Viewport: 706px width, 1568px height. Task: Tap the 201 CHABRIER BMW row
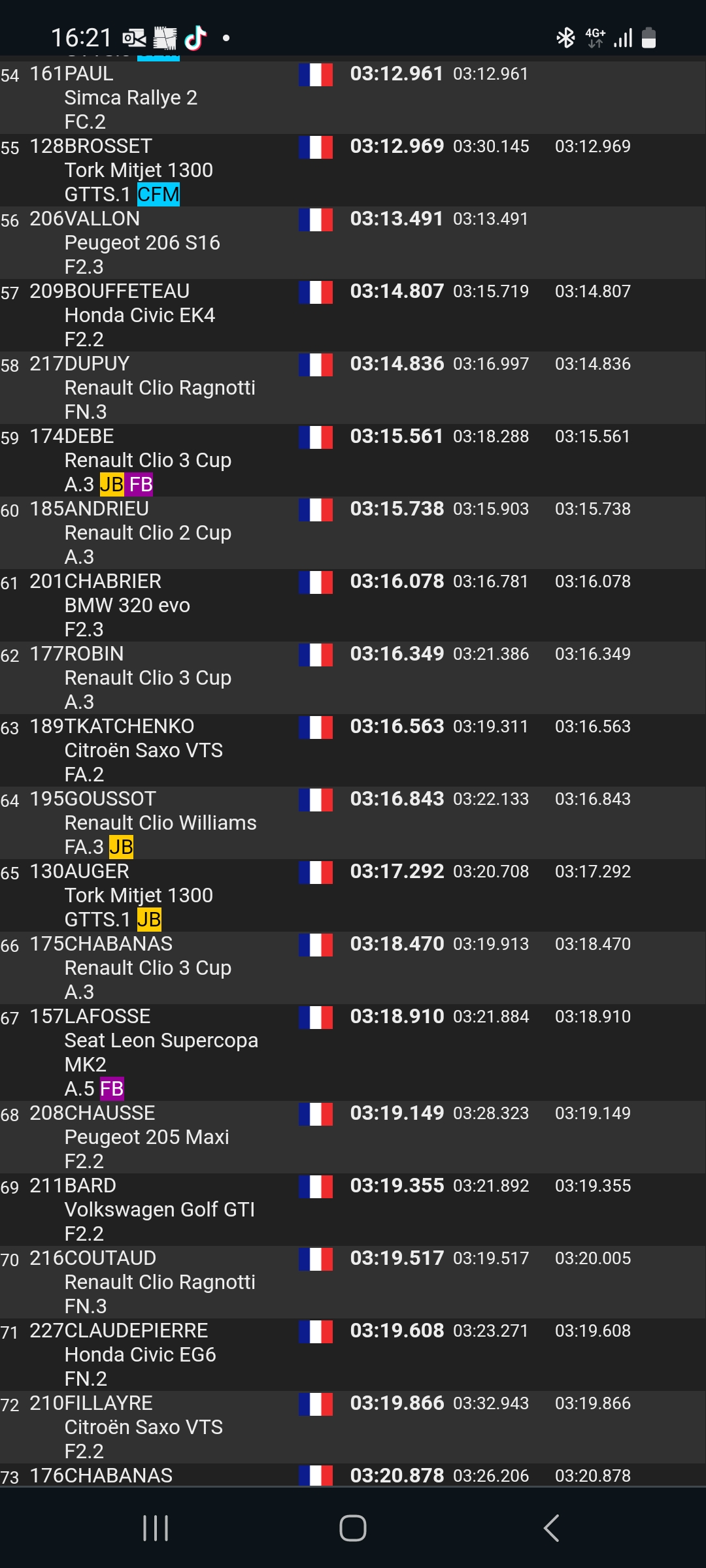click(353, 605)
